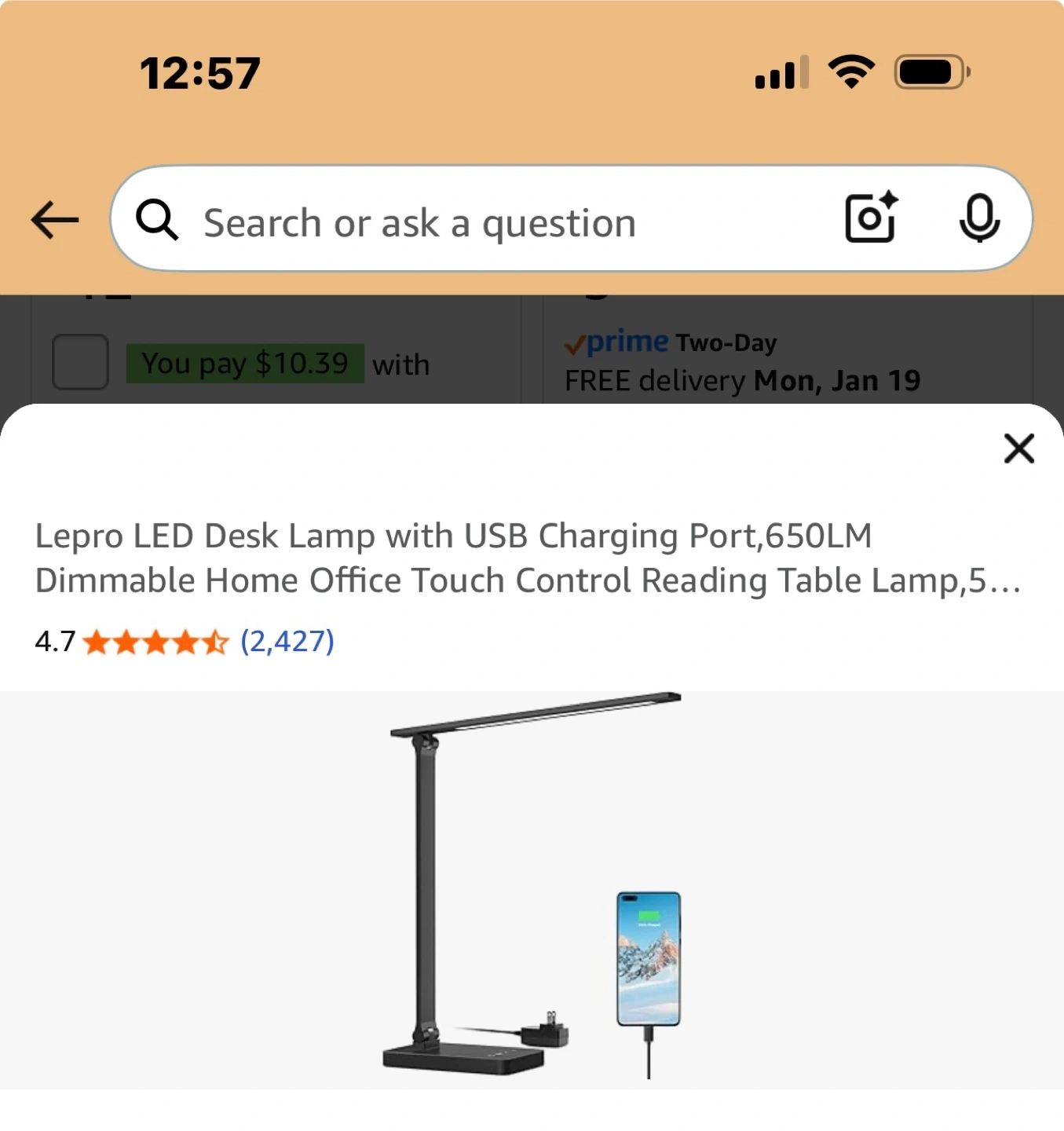Open the 2,427 ratings link
The width and height of the screenshot is (1064, 1131).
point(287,642)
